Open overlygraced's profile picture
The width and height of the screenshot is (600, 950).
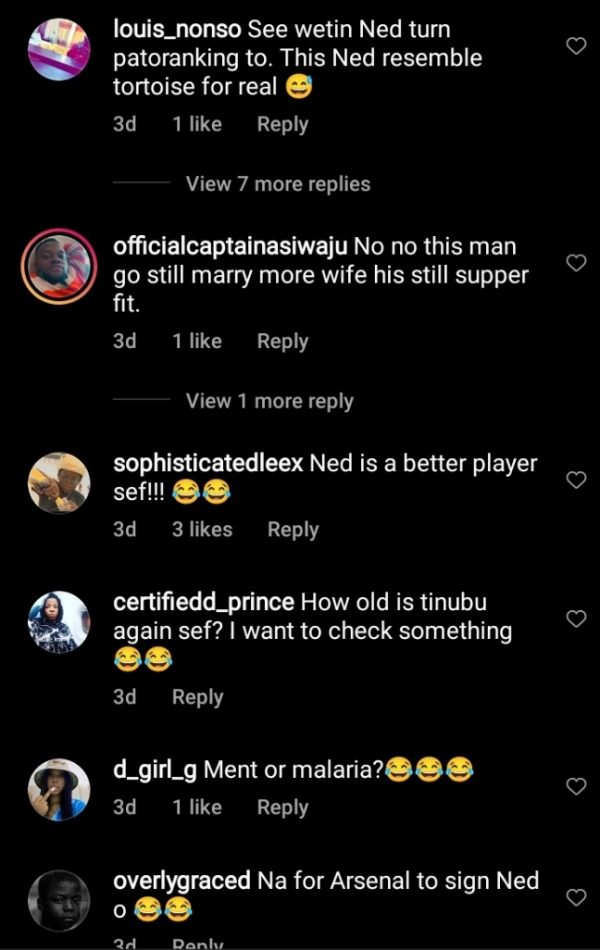point(58,900)
